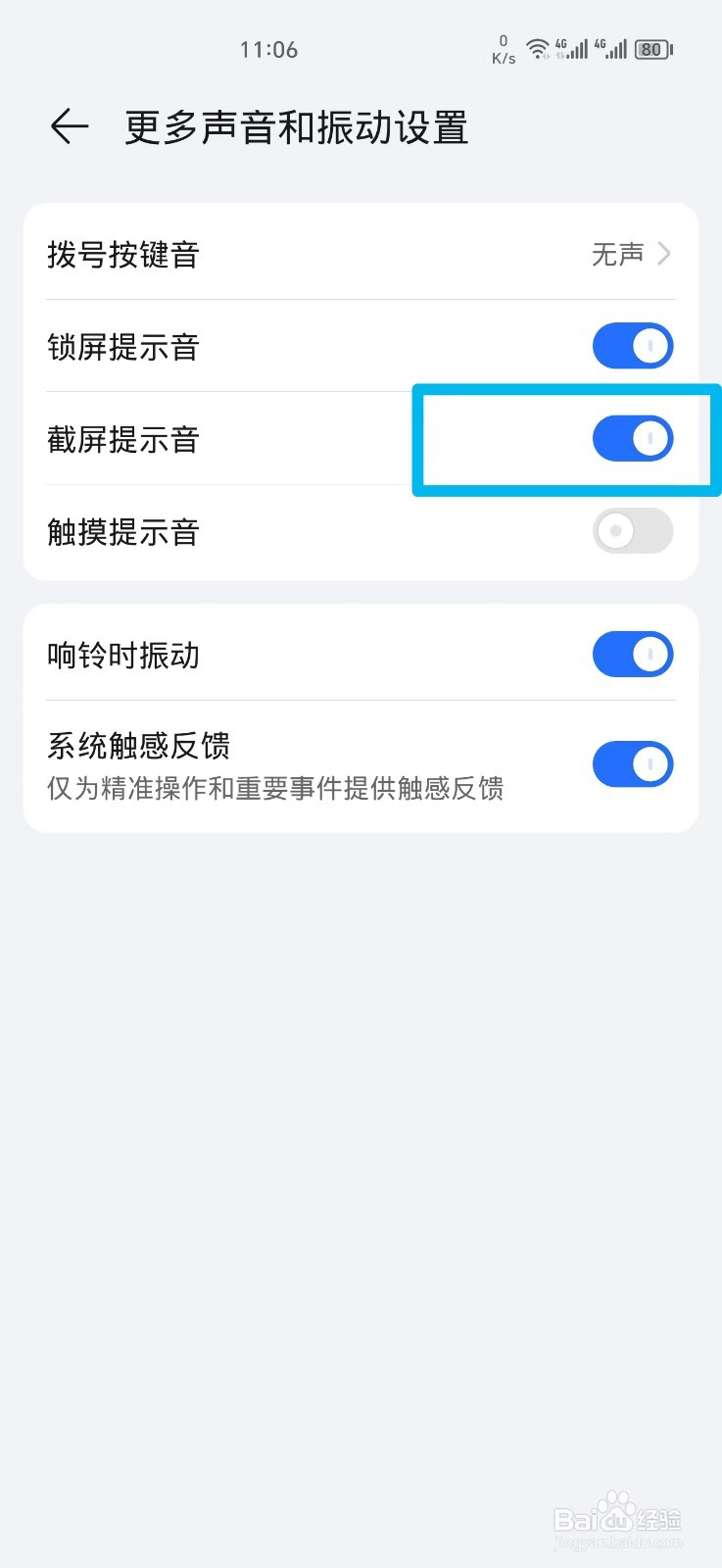Disable the 锁屏提示音 toggle switch
722x1568 pixels.
[x=633, y=345]
